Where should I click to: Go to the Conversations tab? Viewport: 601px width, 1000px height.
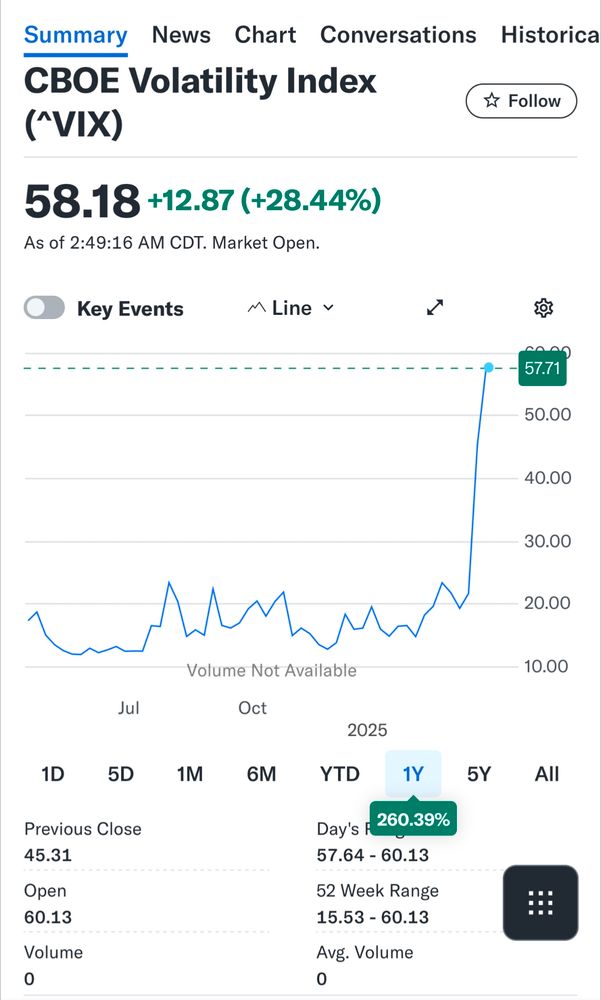coord(398,35)
